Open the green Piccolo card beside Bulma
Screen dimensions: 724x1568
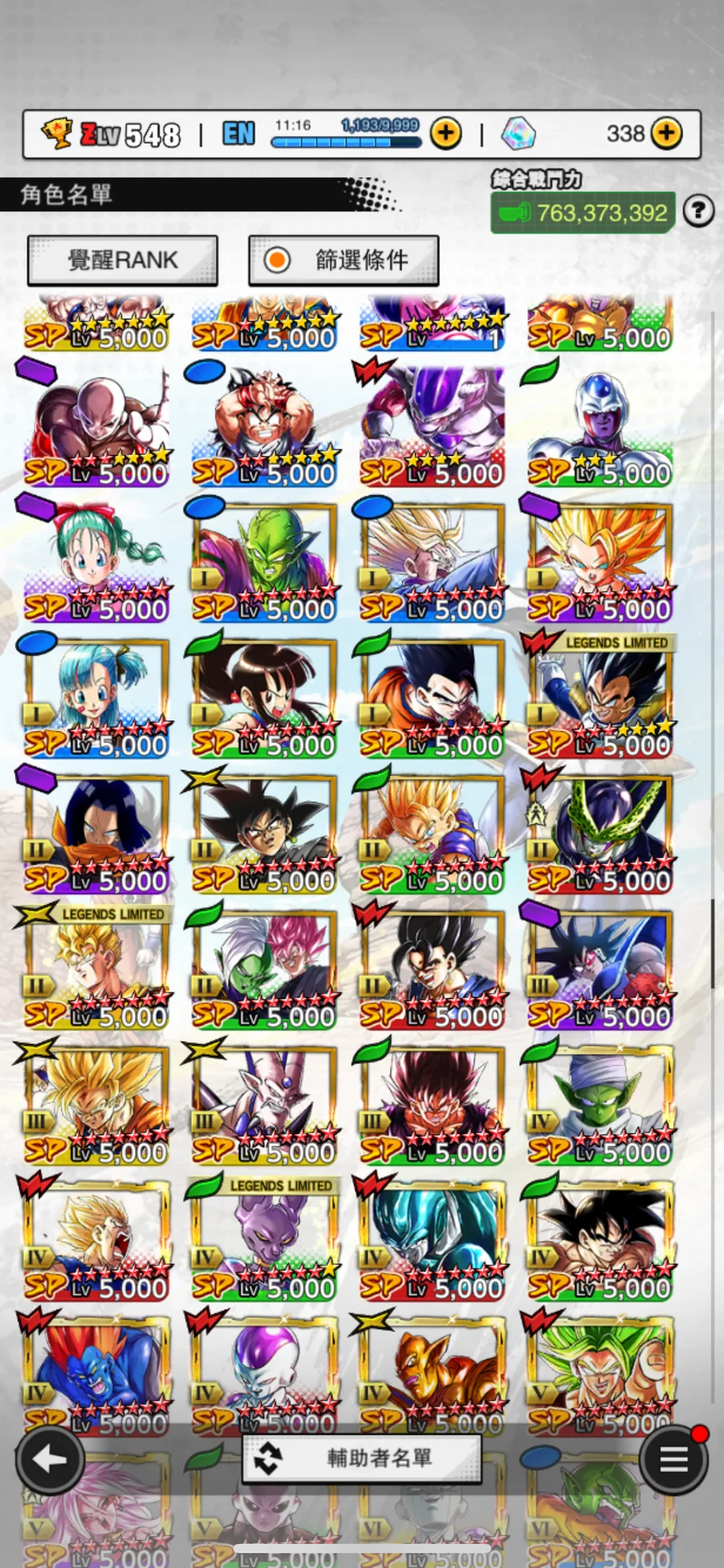[264, 561]
